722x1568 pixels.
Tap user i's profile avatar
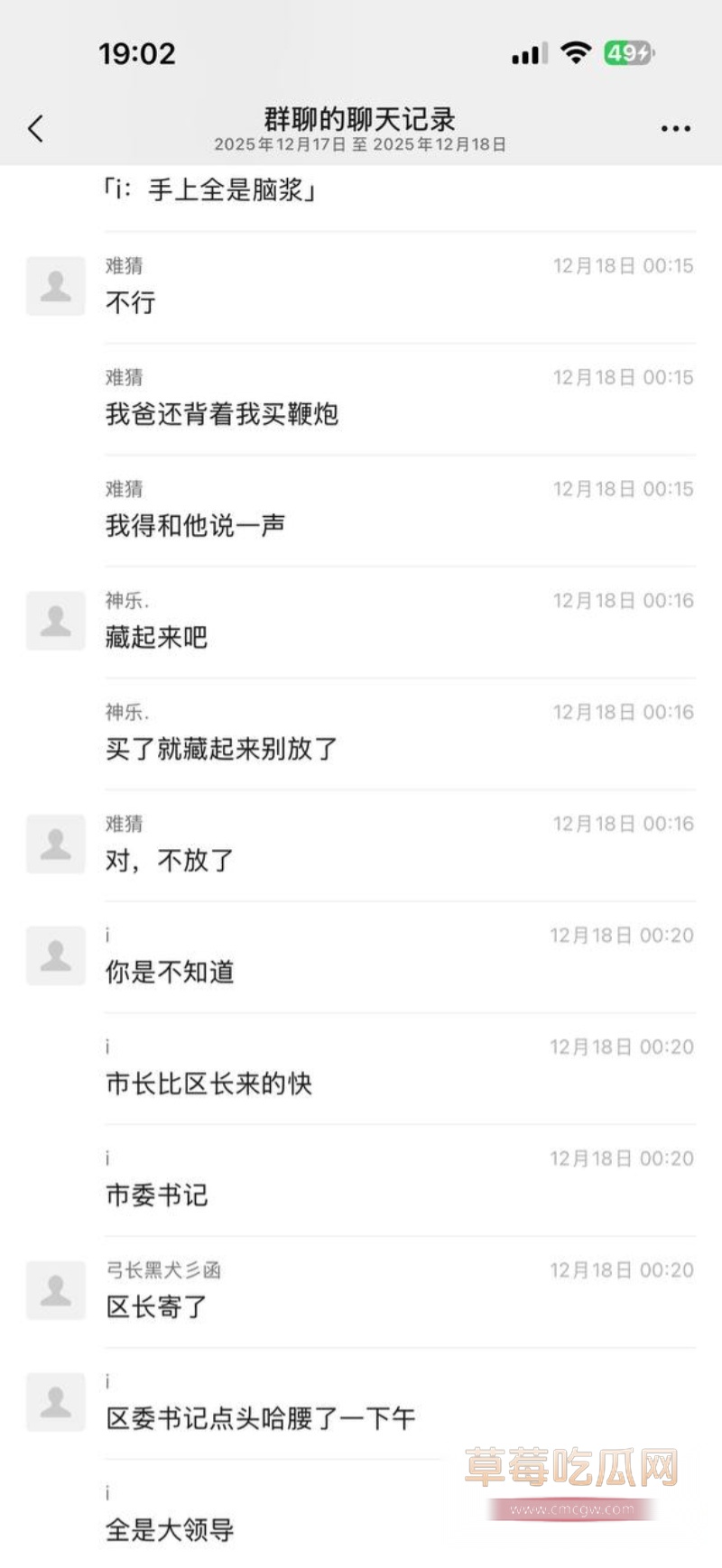point(56,955)
